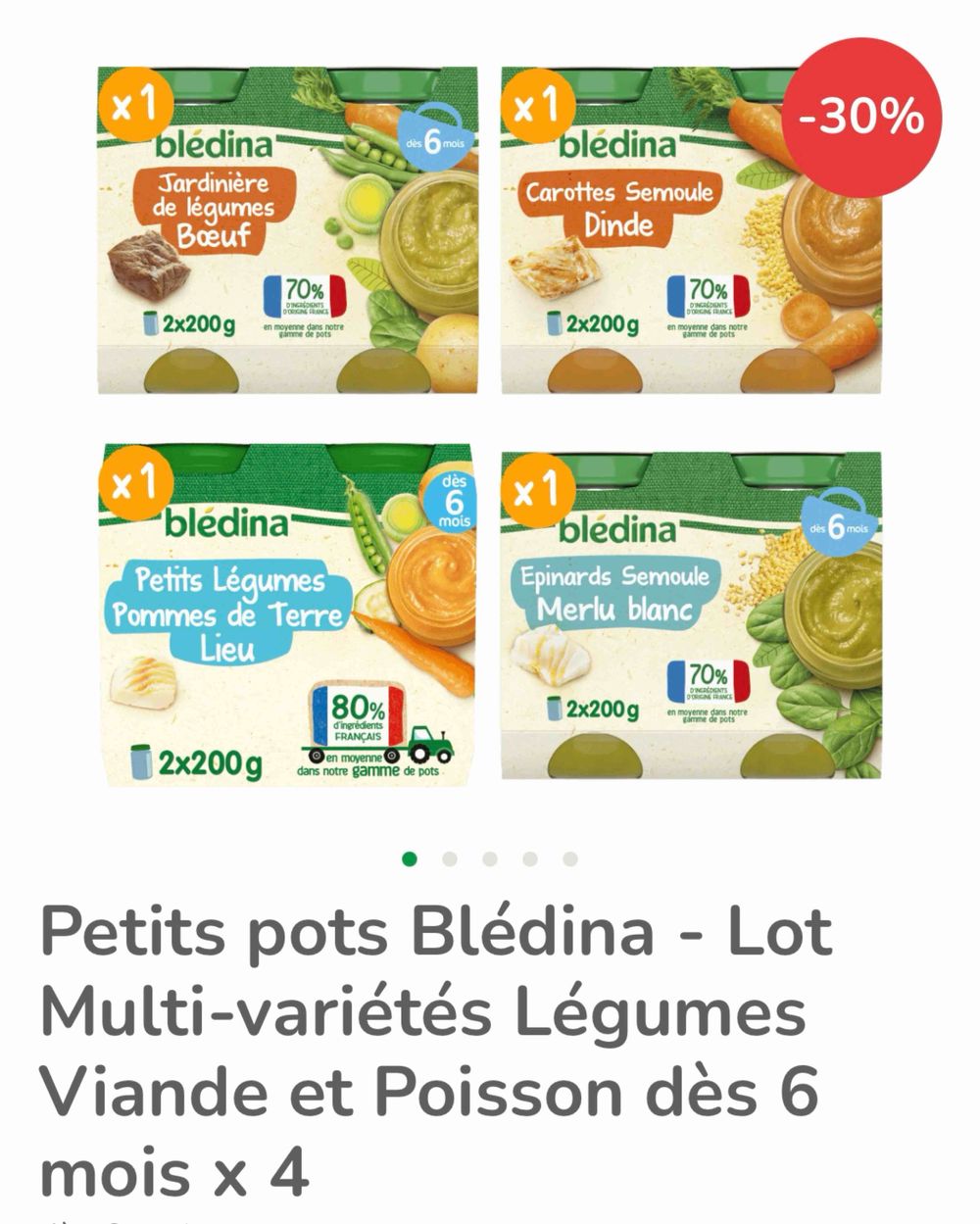Jump to the second image carousel dot

coord(450,859)
